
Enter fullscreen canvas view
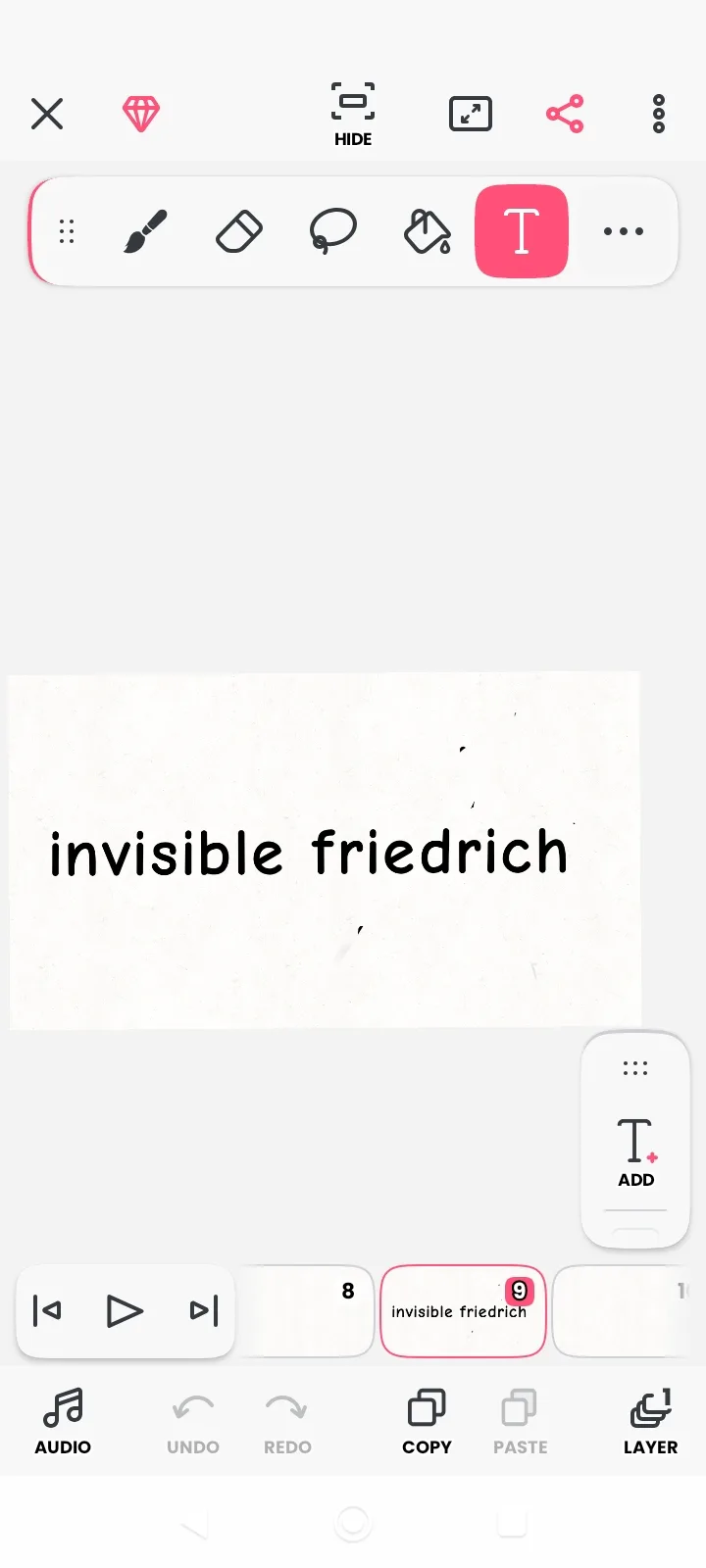[x=471, y=114]
